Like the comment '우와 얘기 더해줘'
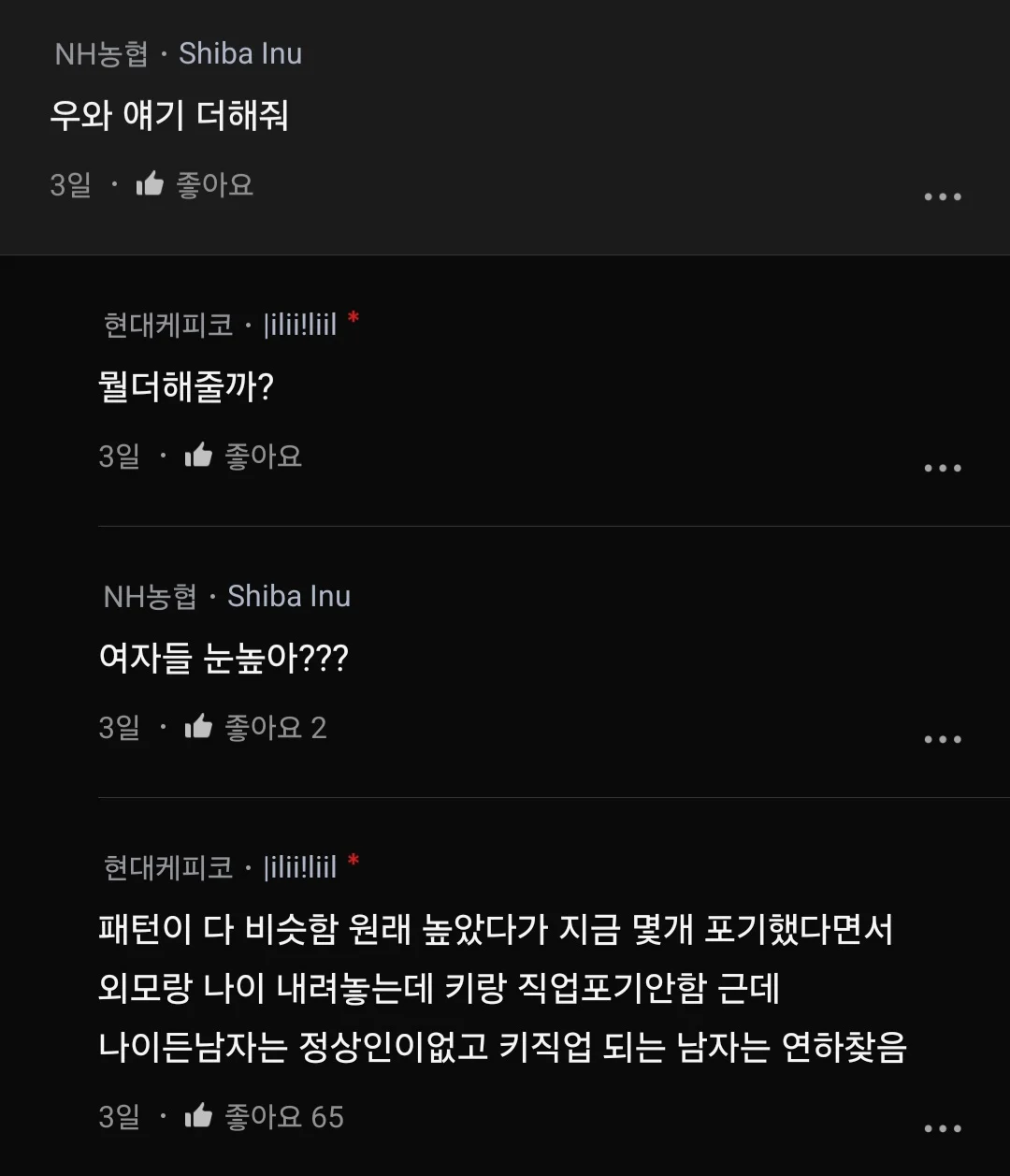The image size is (1010, 1176). point(195,185)
